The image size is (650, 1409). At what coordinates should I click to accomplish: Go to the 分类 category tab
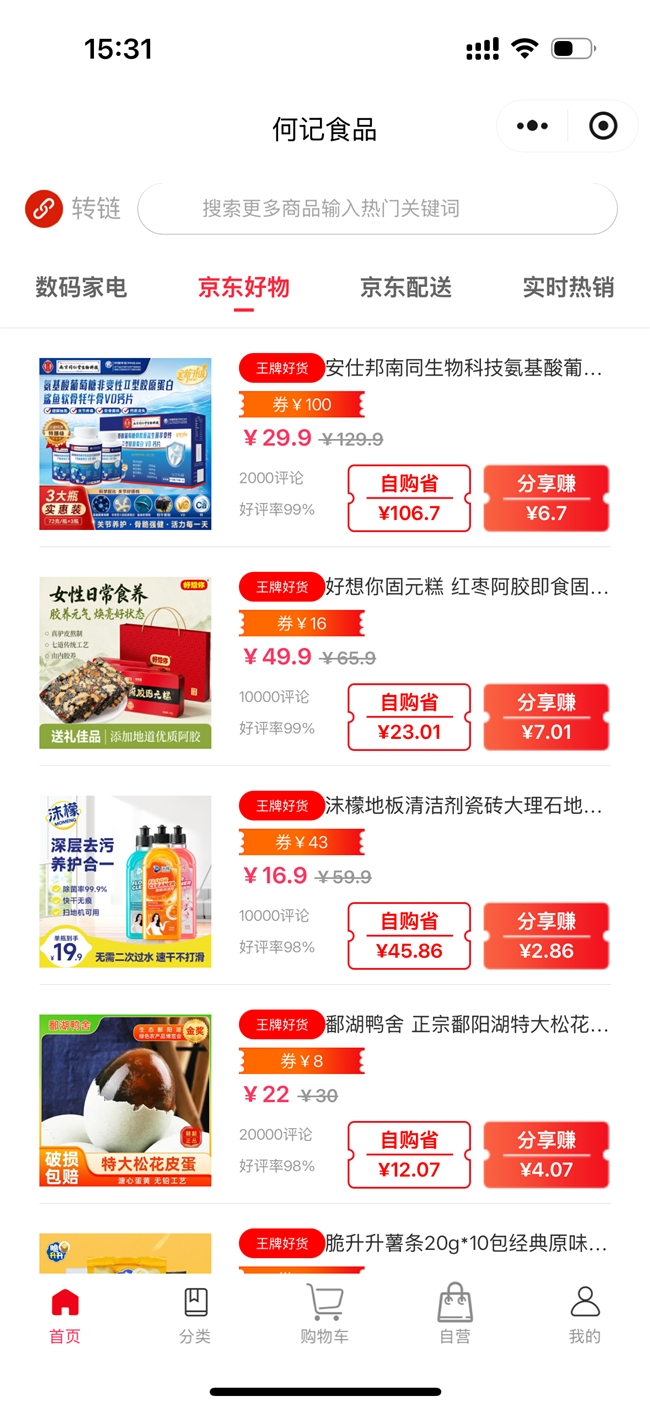195,1315
